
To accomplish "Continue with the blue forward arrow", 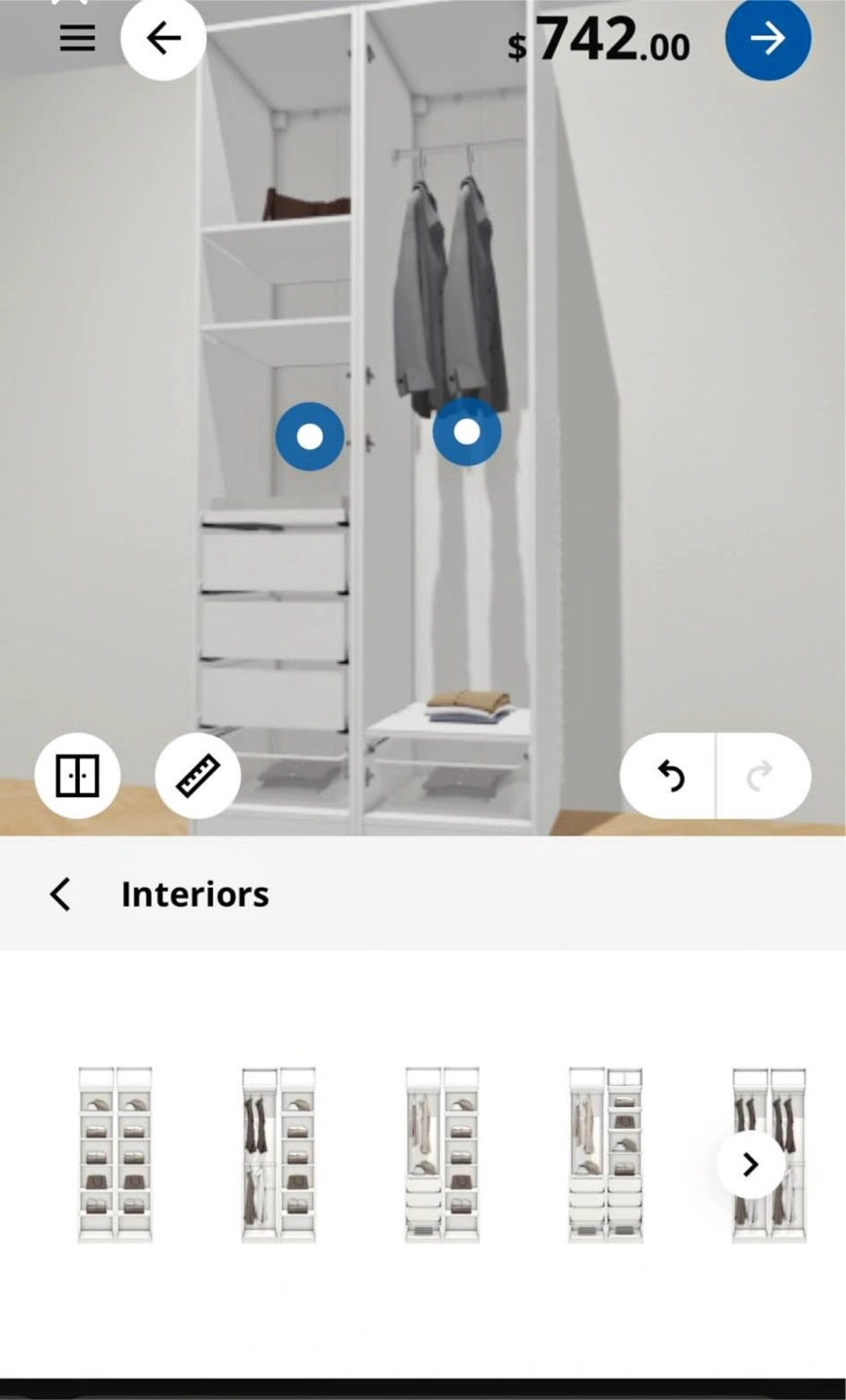I will pyautogui.click(x=768, y=39).
